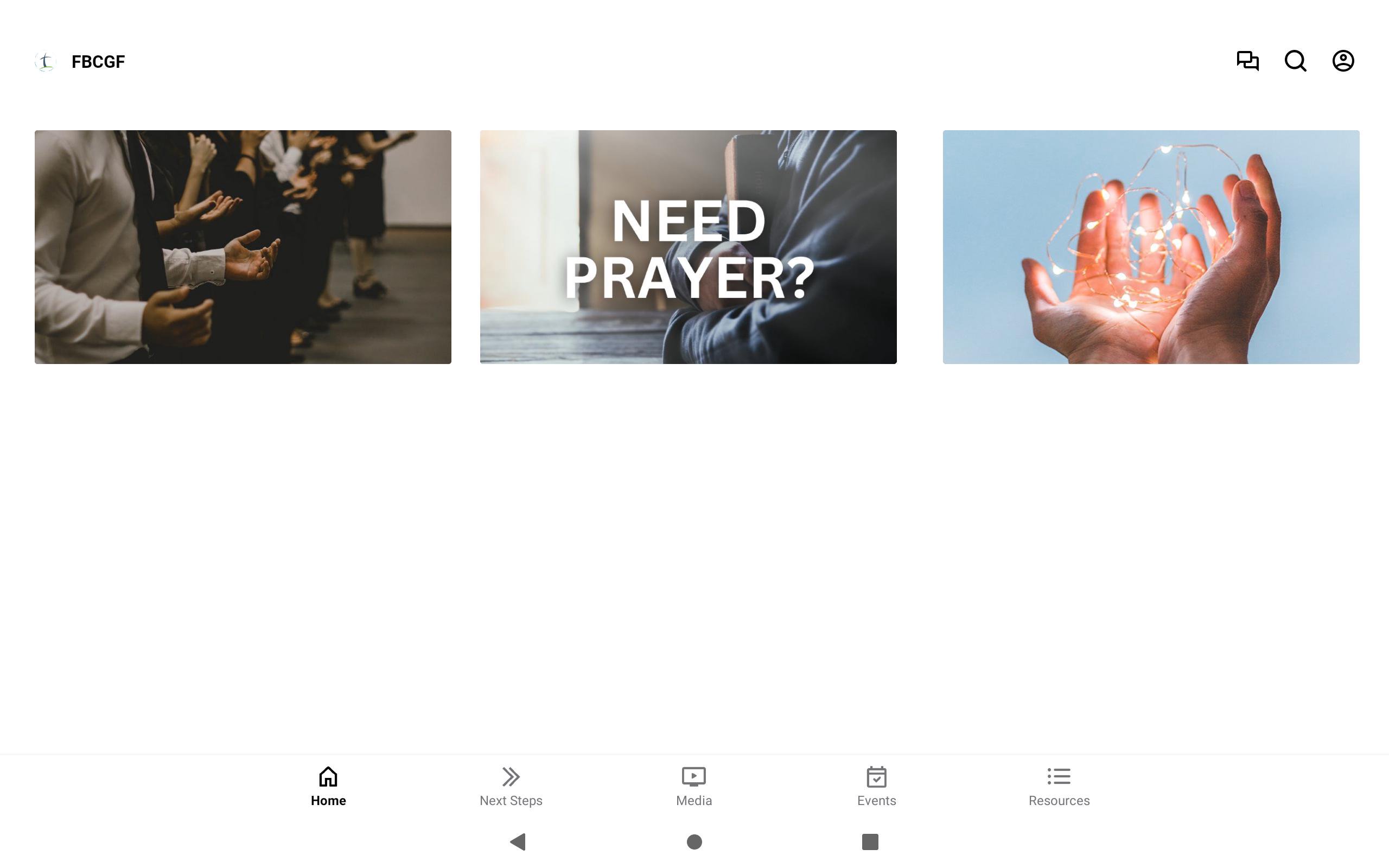Open the user profile icon
Image resolution: width=1389 pixels, height=868 pixels.
coord(1342,61)
